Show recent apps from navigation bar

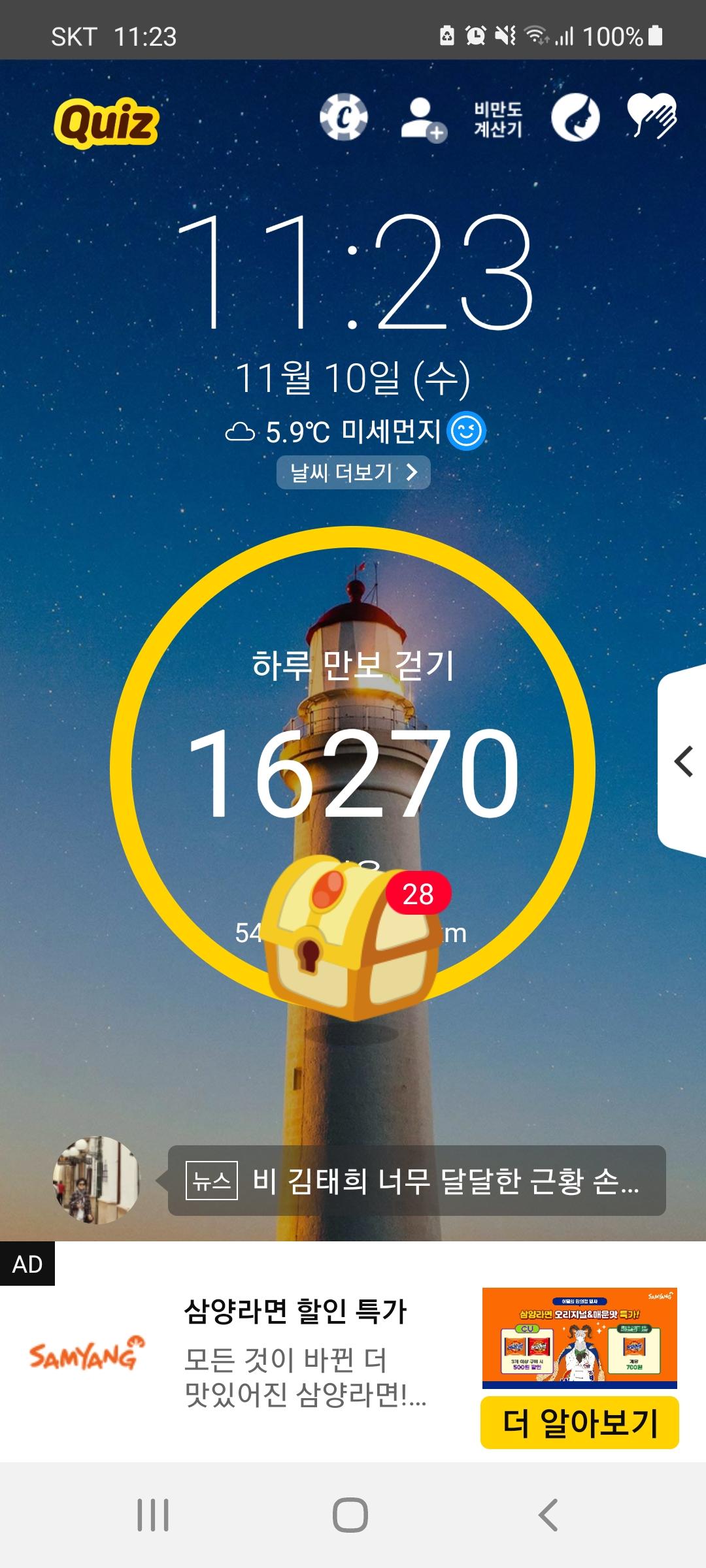tap(153, 1514)
